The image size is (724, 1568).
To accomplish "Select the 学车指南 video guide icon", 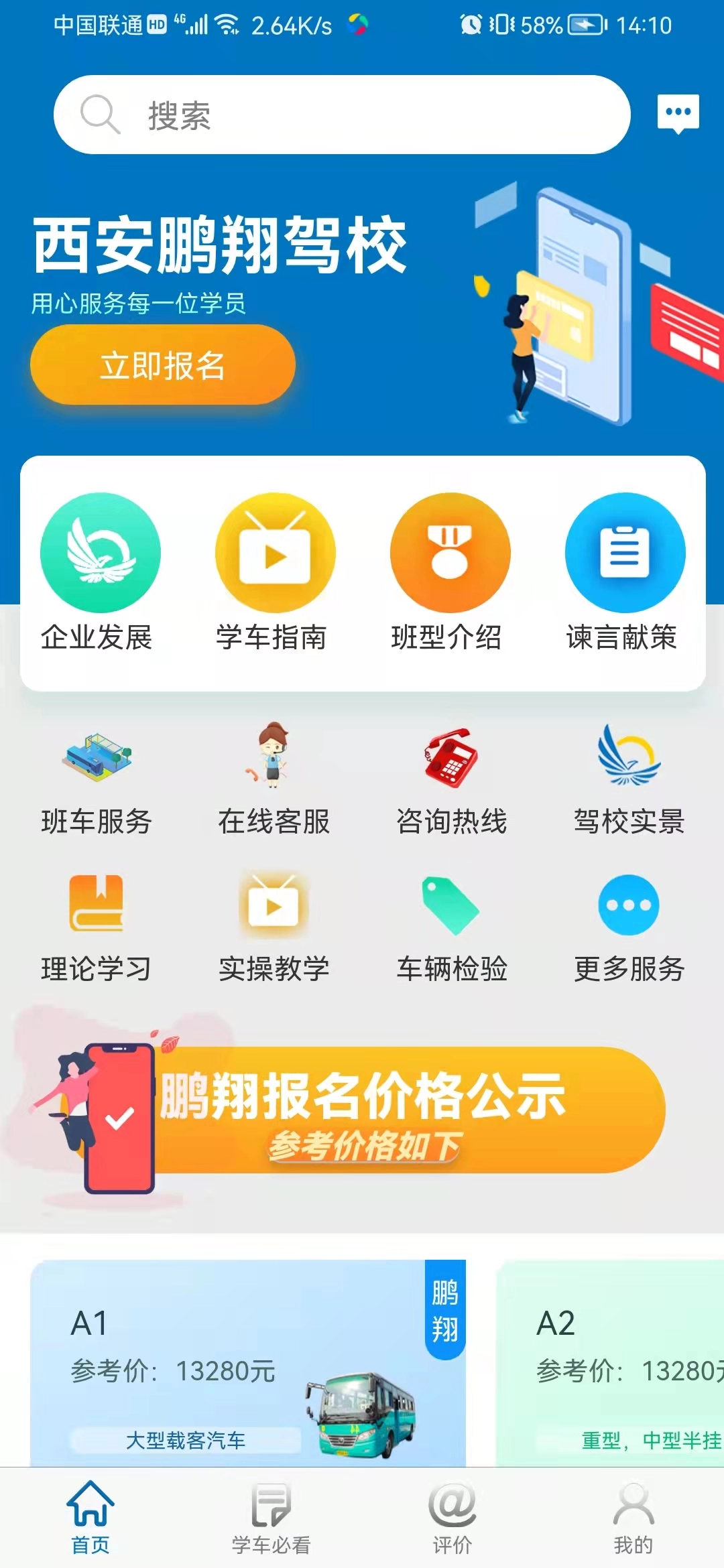I will click(x=275, y=551).
